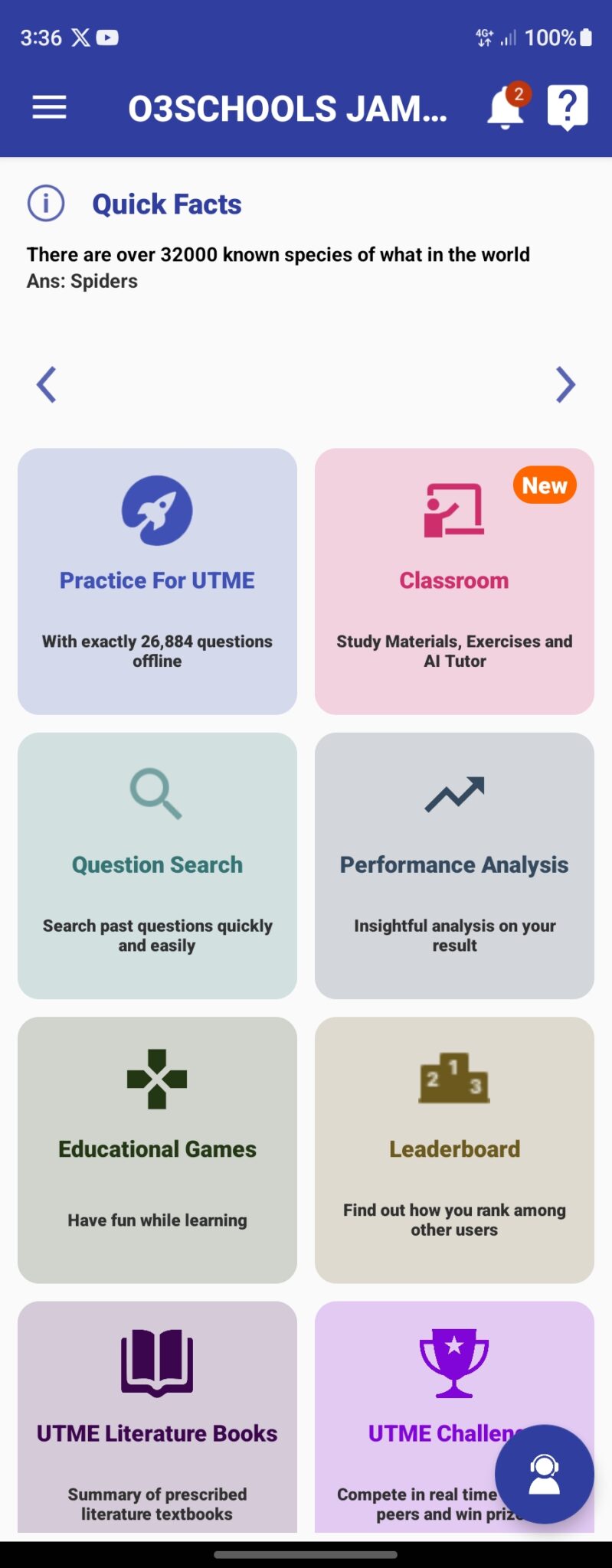Click the help question-mark icon
The image size is (612, 1568).
[x=567, y=107]
